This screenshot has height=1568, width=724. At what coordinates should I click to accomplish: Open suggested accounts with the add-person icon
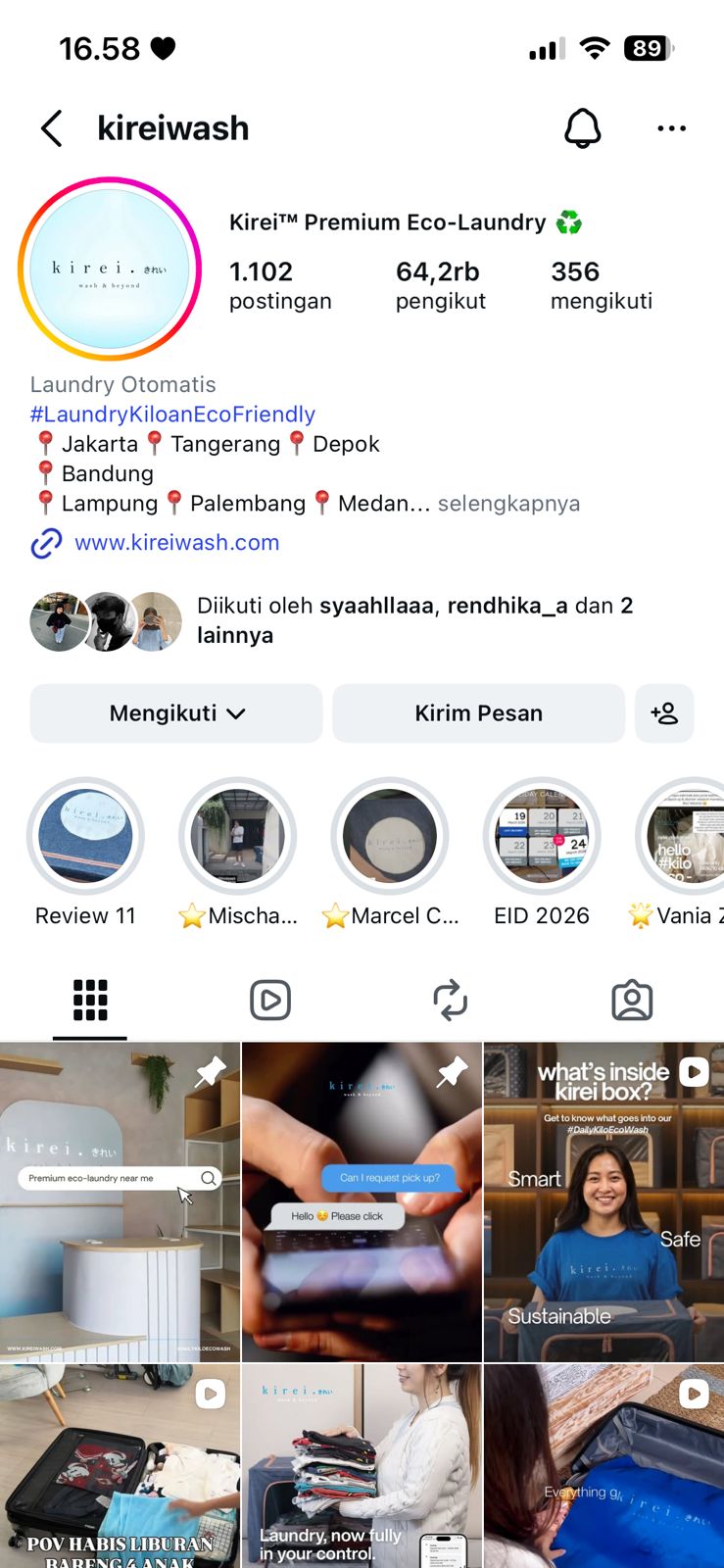[x=664, y=713]
